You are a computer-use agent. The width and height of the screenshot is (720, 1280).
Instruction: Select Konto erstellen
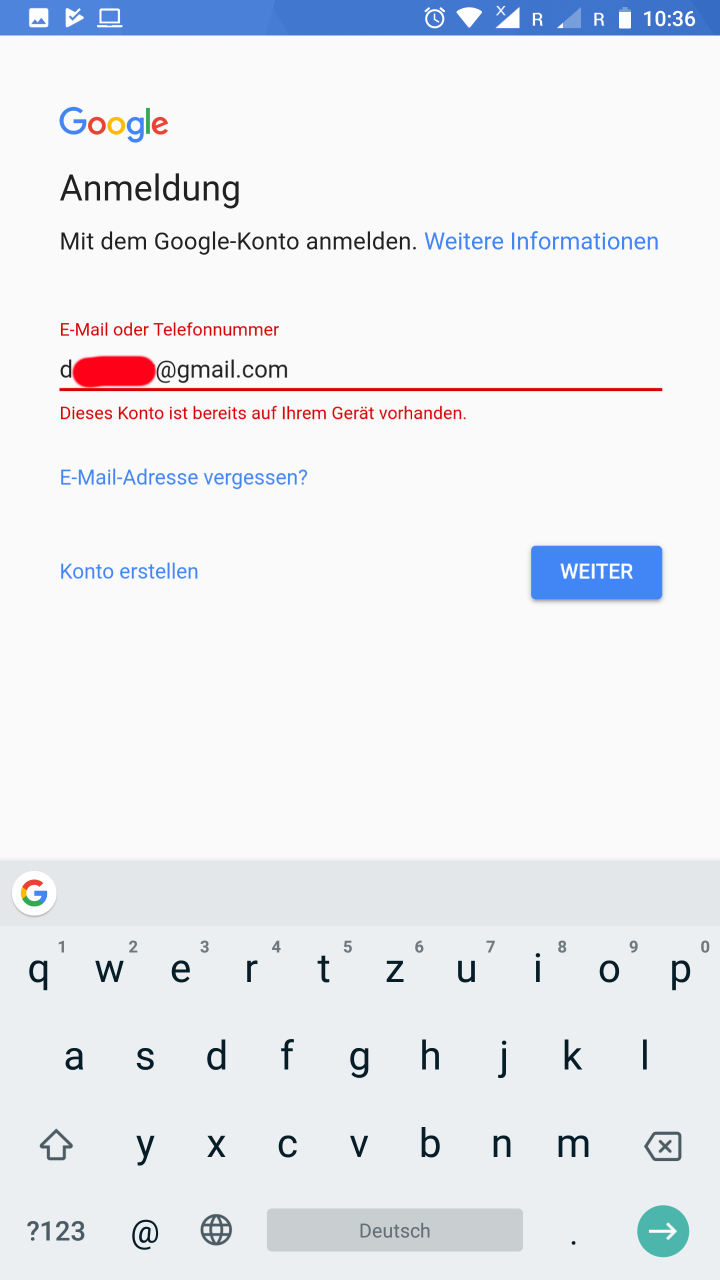pos(129,571)
